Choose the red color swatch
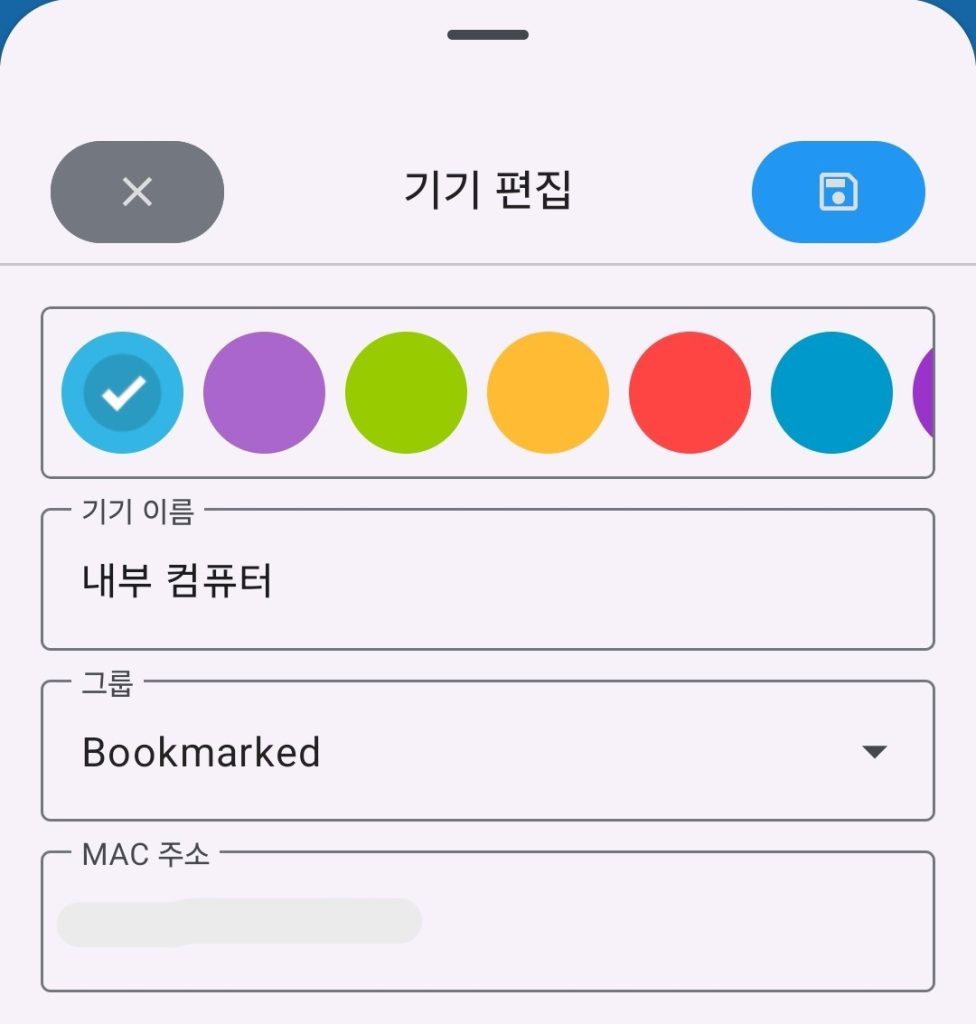 click(690, 393)
